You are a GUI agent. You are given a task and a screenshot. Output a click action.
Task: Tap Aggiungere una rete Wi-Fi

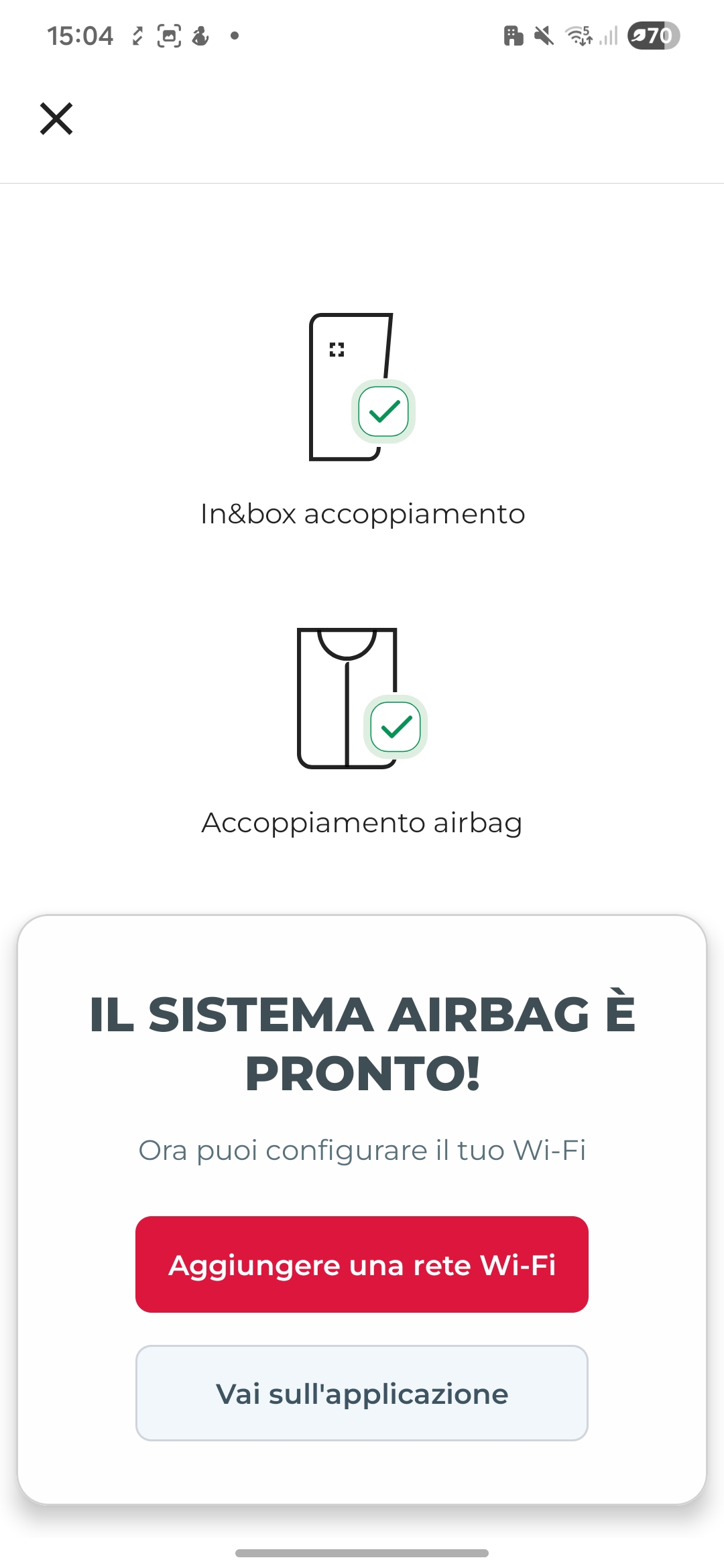coord(362,1264)
